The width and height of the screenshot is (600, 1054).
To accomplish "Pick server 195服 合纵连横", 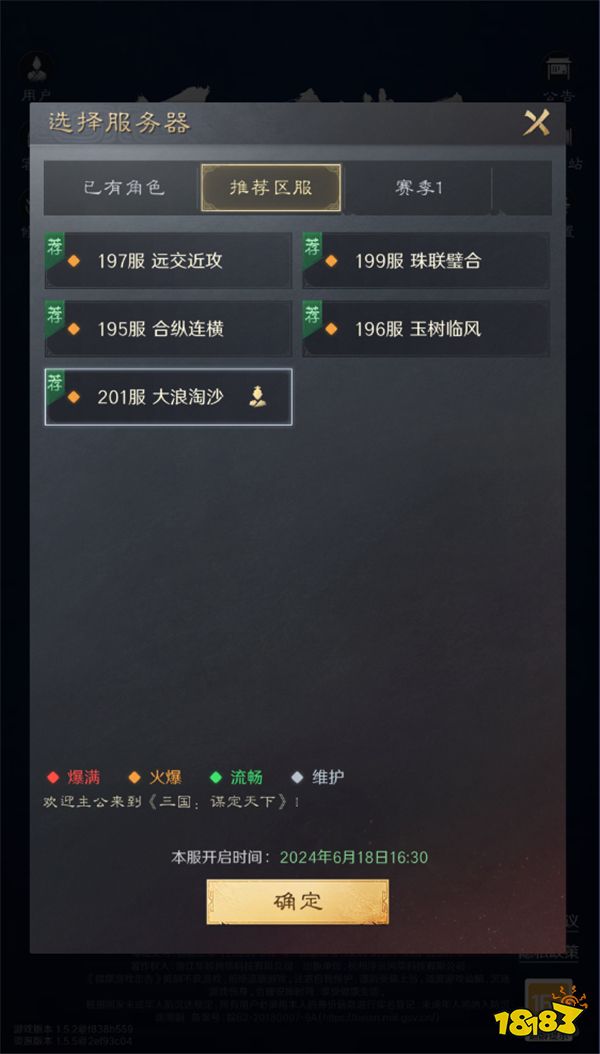I will [168, 328].
